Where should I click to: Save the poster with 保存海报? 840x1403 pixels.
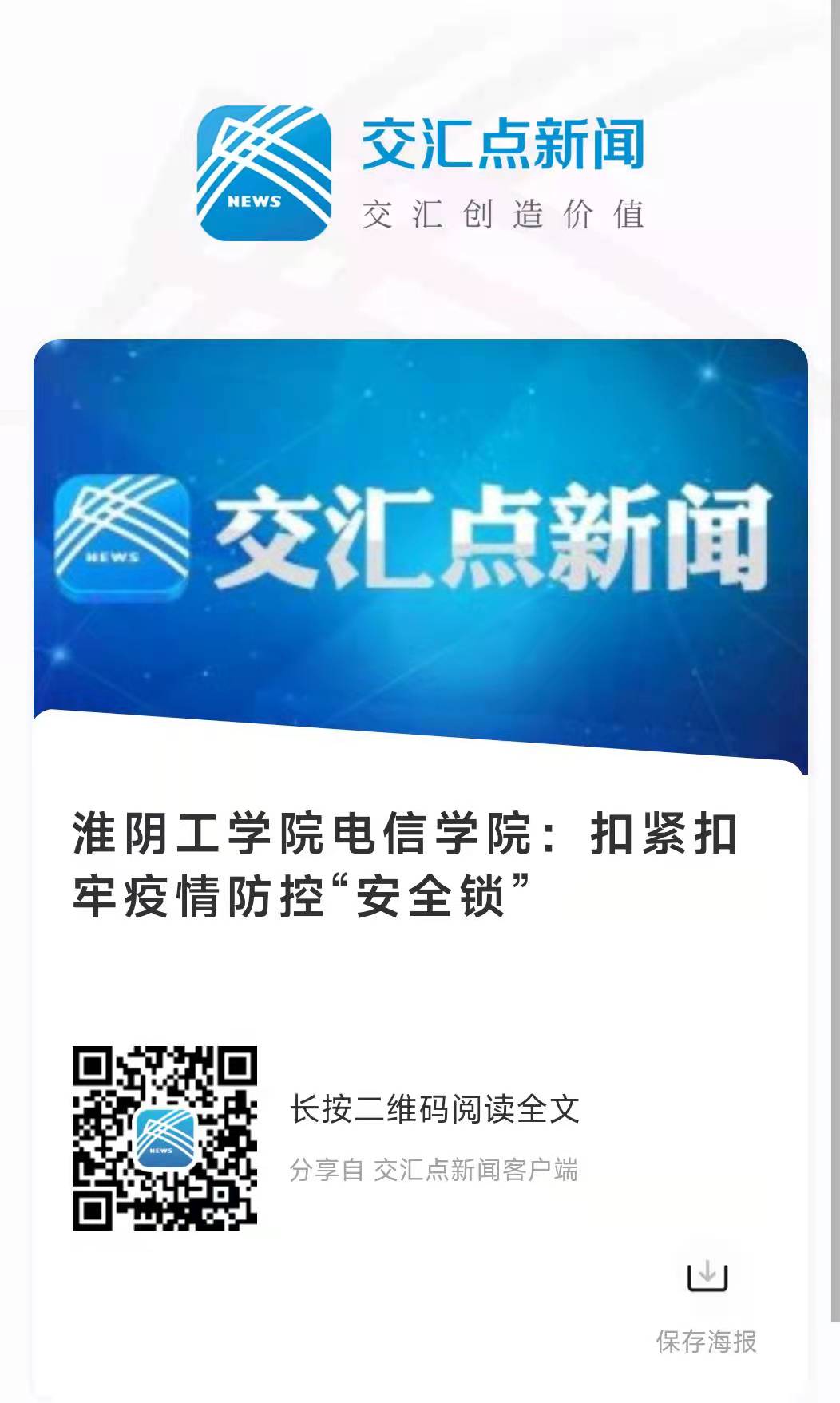[707, 1303]
